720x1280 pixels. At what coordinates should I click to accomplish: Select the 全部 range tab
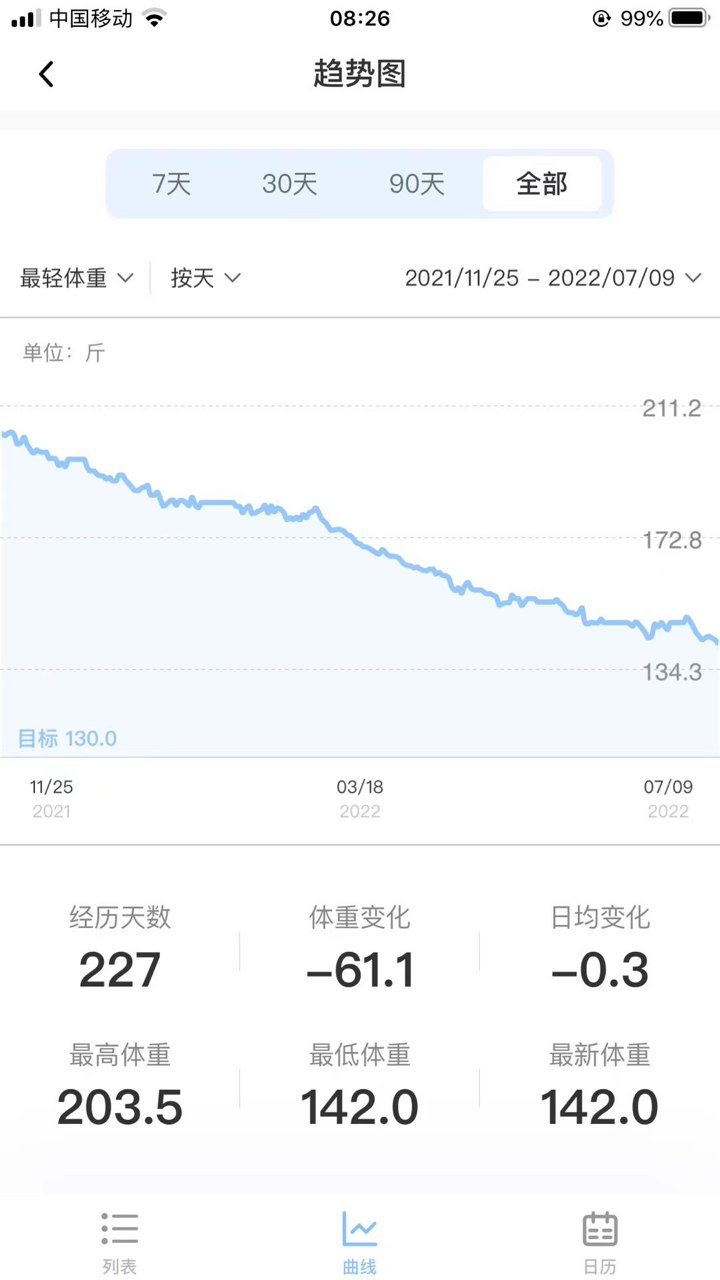[542, 184]
